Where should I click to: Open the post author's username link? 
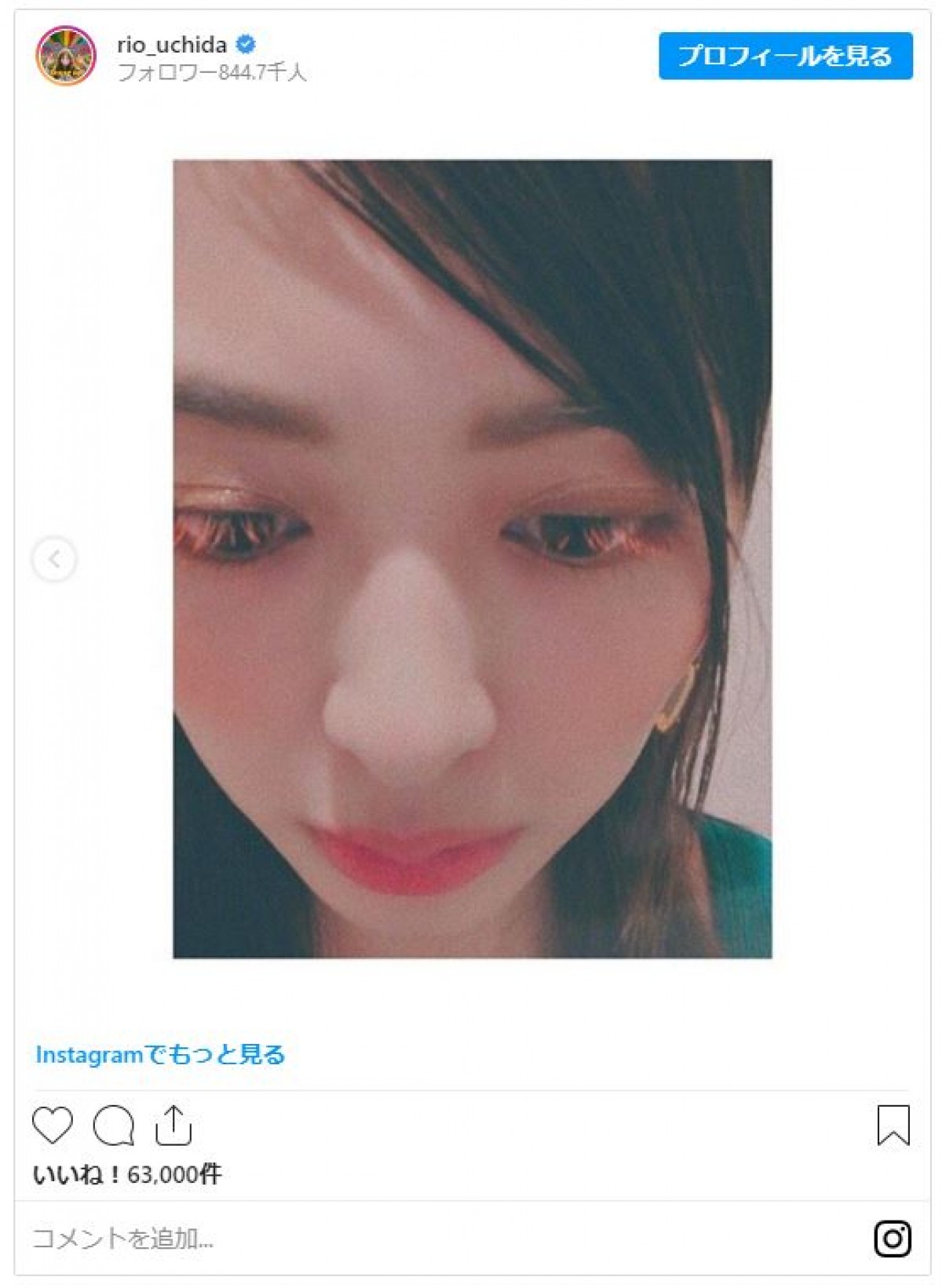(x=172, y=45)
